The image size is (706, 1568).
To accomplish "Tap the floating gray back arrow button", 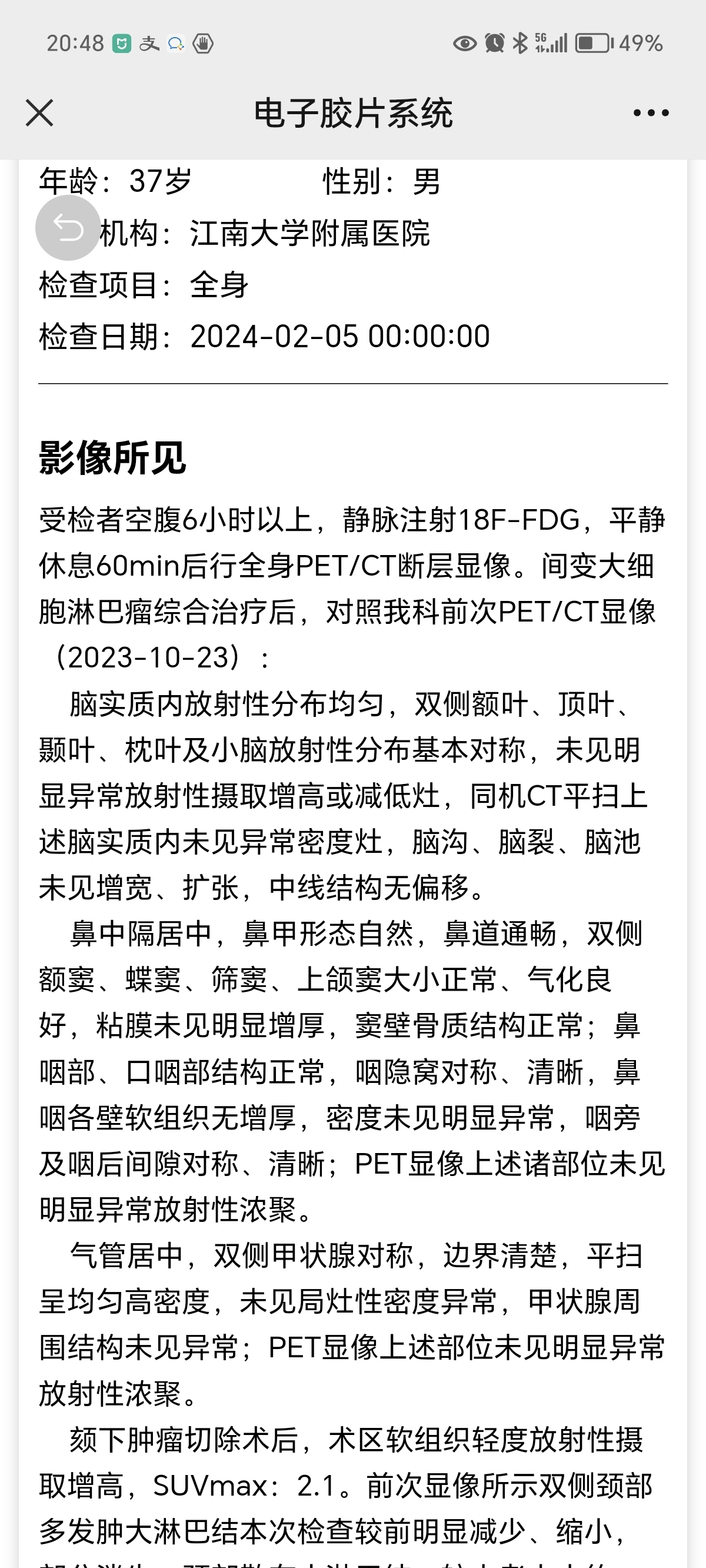I will [68, 228].
